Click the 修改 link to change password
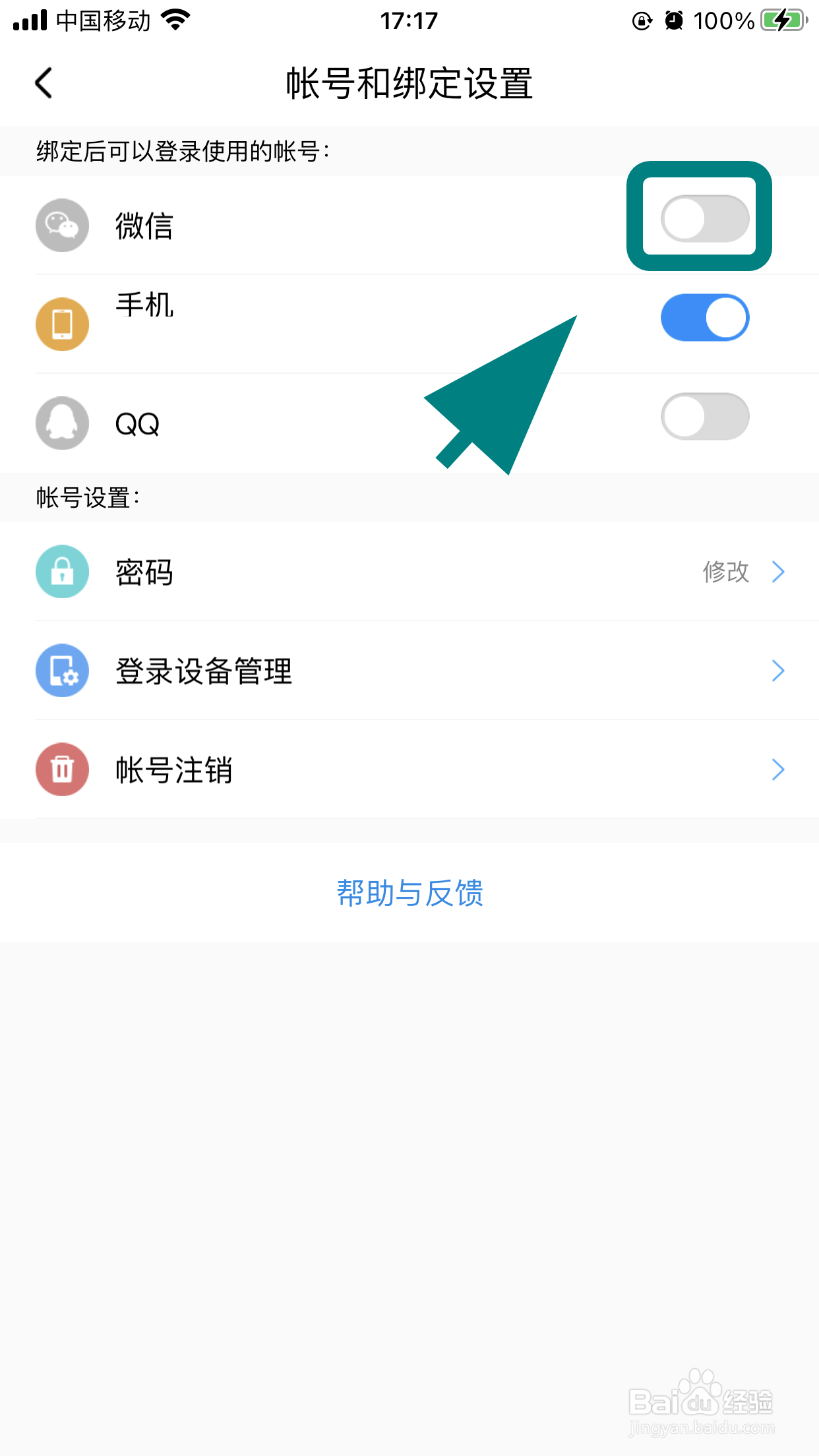 coord(725,572)
